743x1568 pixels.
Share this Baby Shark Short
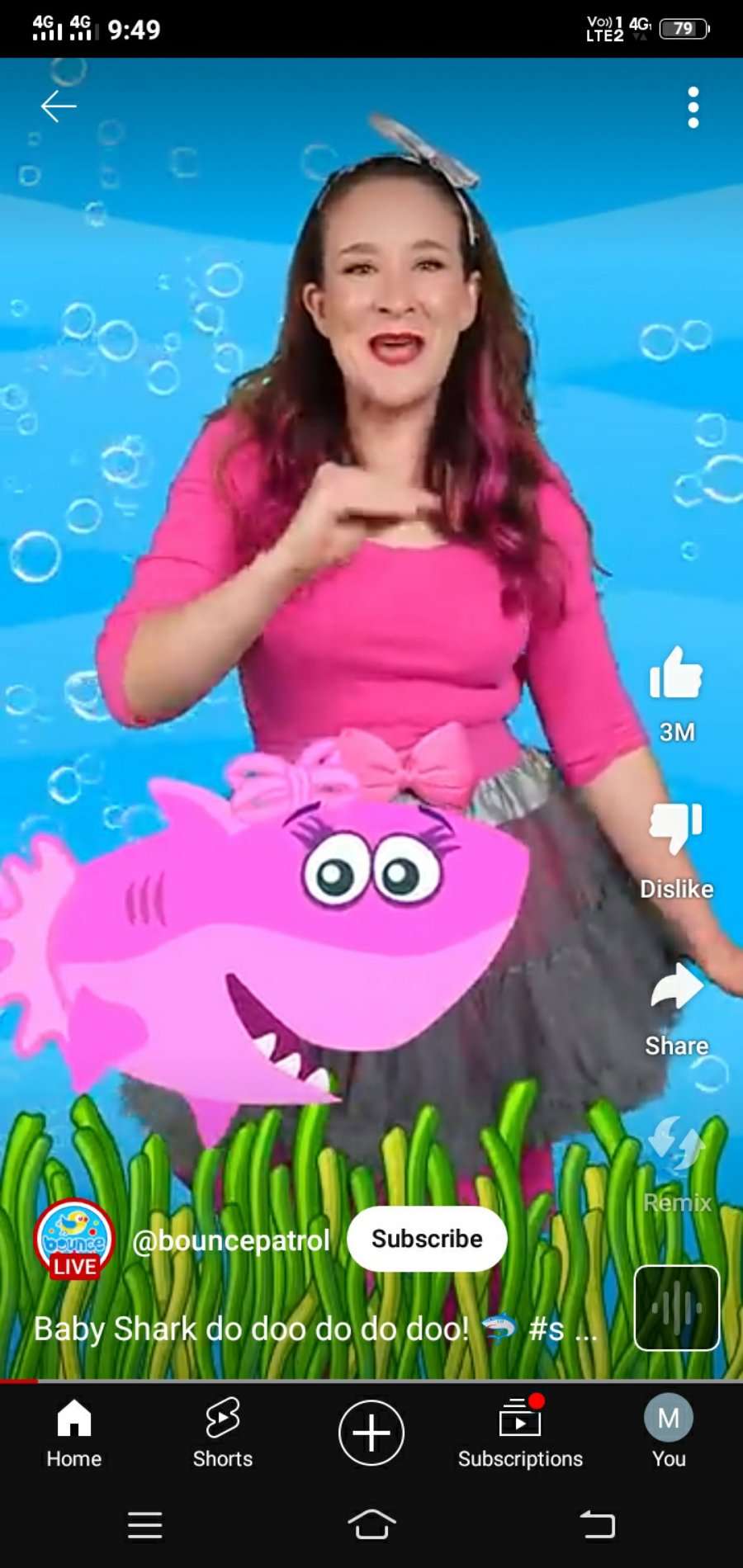click(x=676, y=988)
